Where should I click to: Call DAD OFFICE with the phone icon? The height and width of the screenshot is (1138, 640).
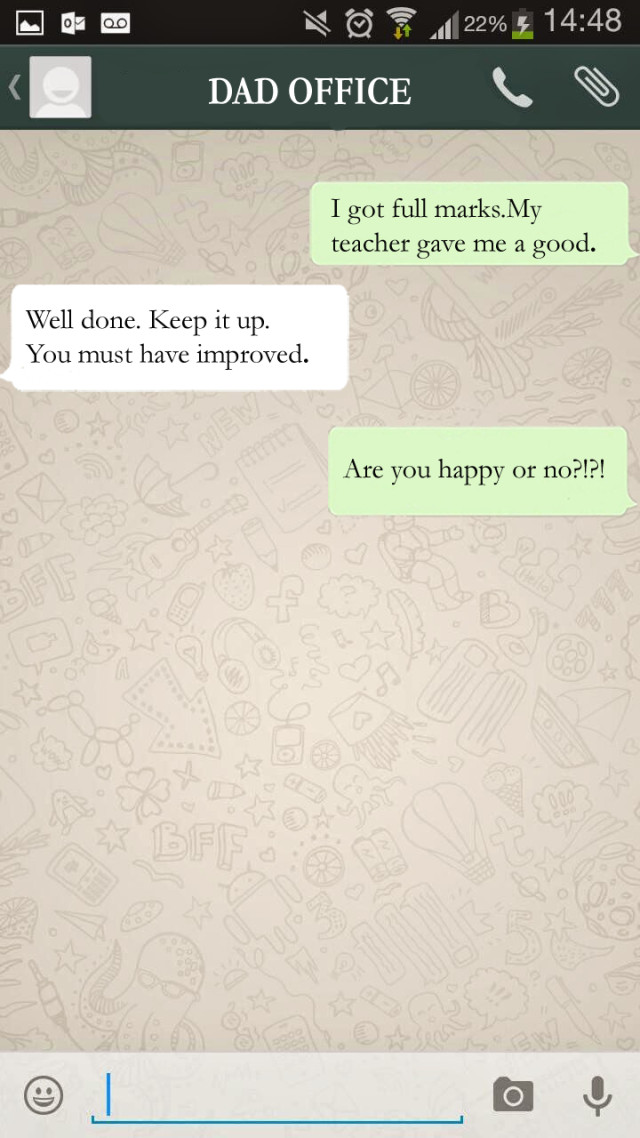[512, 90]
